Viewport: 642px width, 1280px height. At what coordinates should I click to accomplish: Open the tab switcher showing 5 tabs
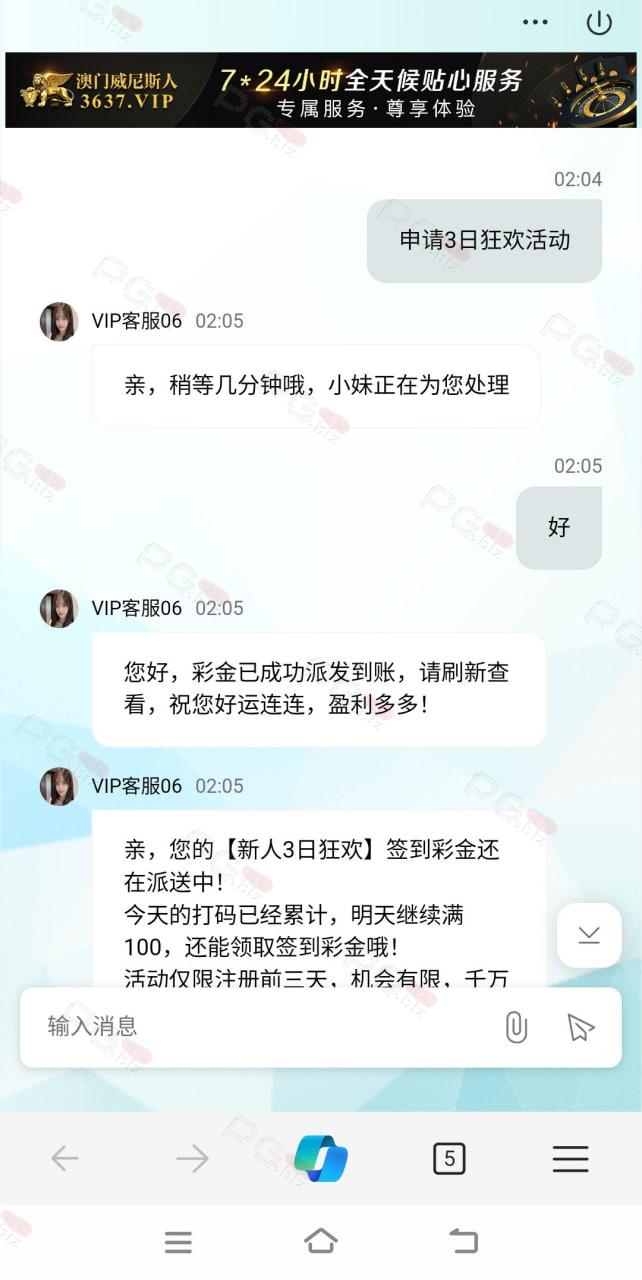pyautogui.click(x=449, y=1159)
